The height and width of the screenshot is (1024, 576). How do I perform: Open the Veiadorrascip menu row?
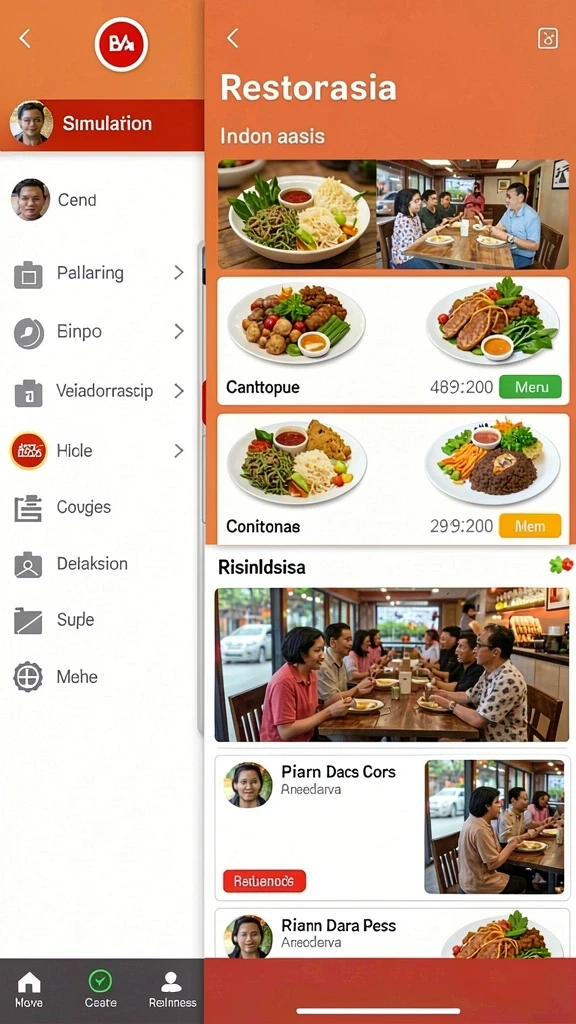click(99, 392)
